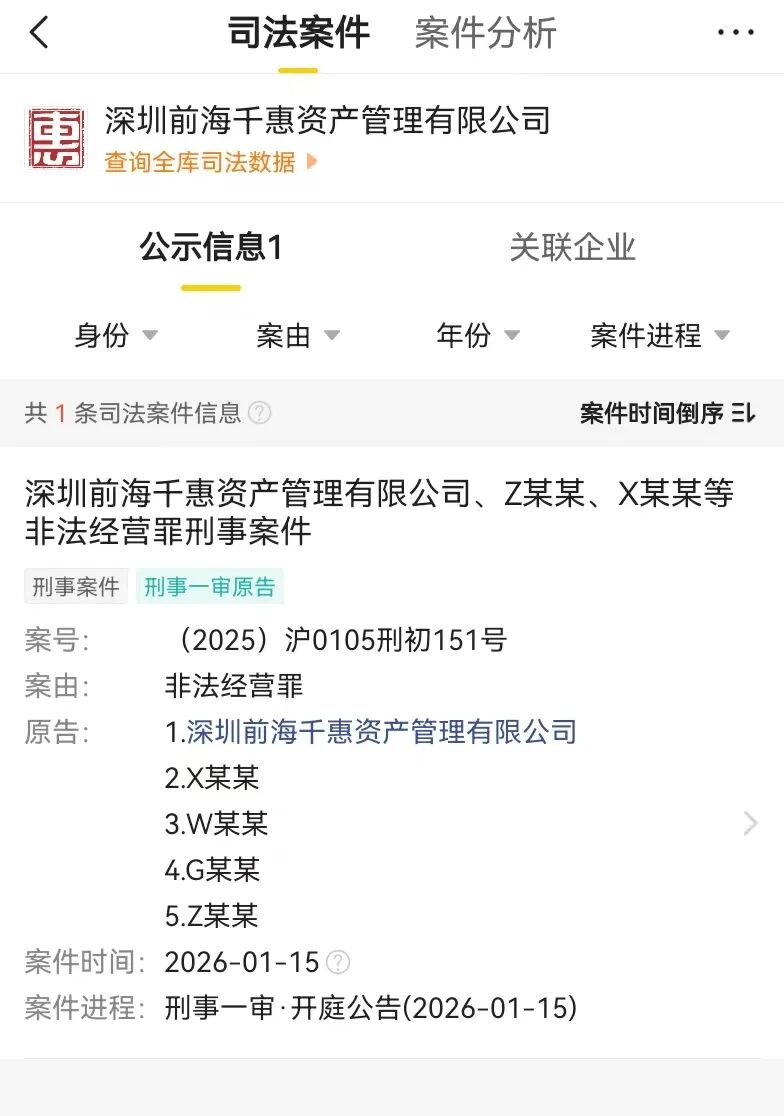Select the 公示信息1 tab
This screenshot has width=784, height=1116.
click(211, 247)
